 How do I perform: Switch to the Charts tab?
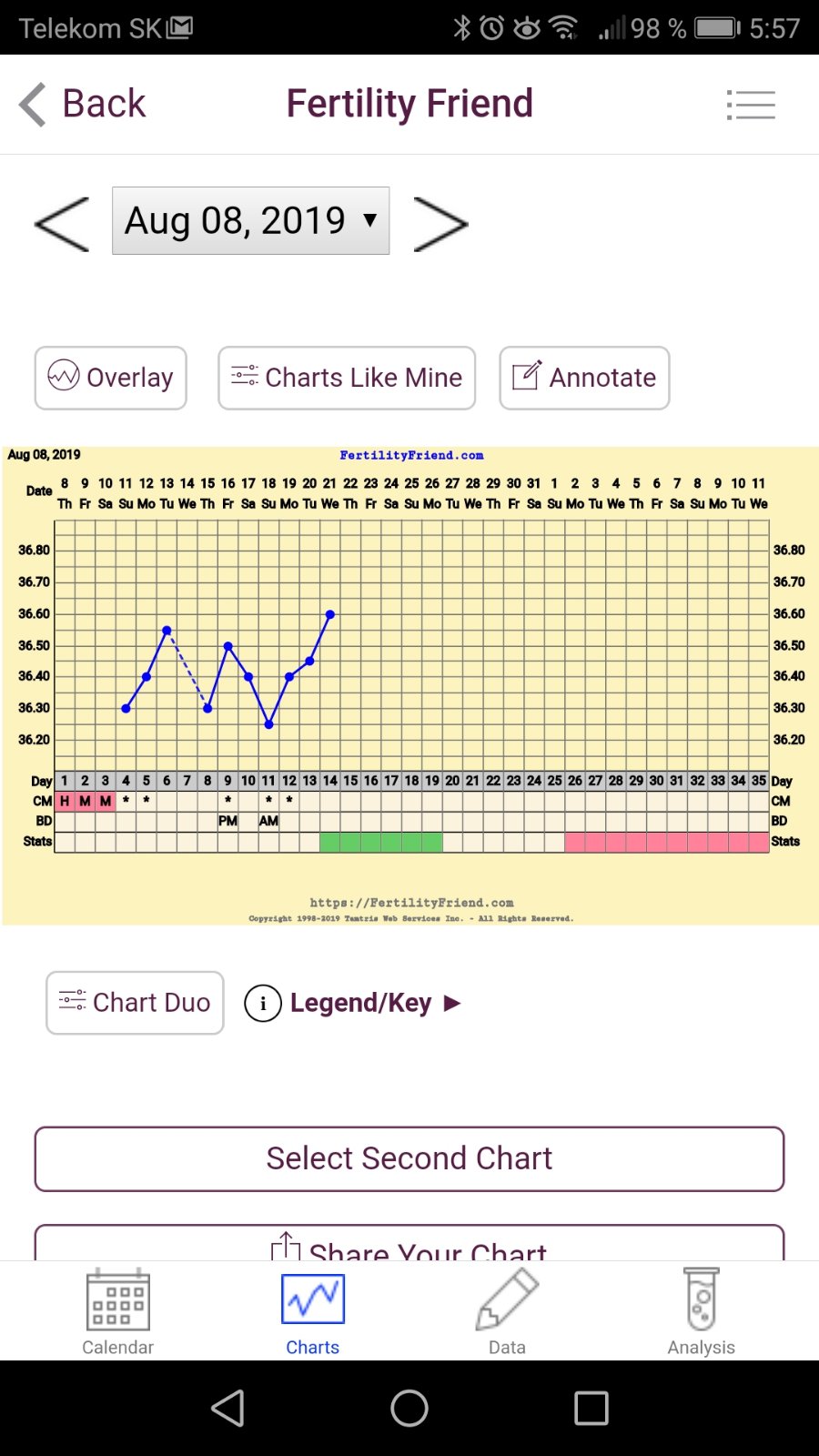(313, 1311)
